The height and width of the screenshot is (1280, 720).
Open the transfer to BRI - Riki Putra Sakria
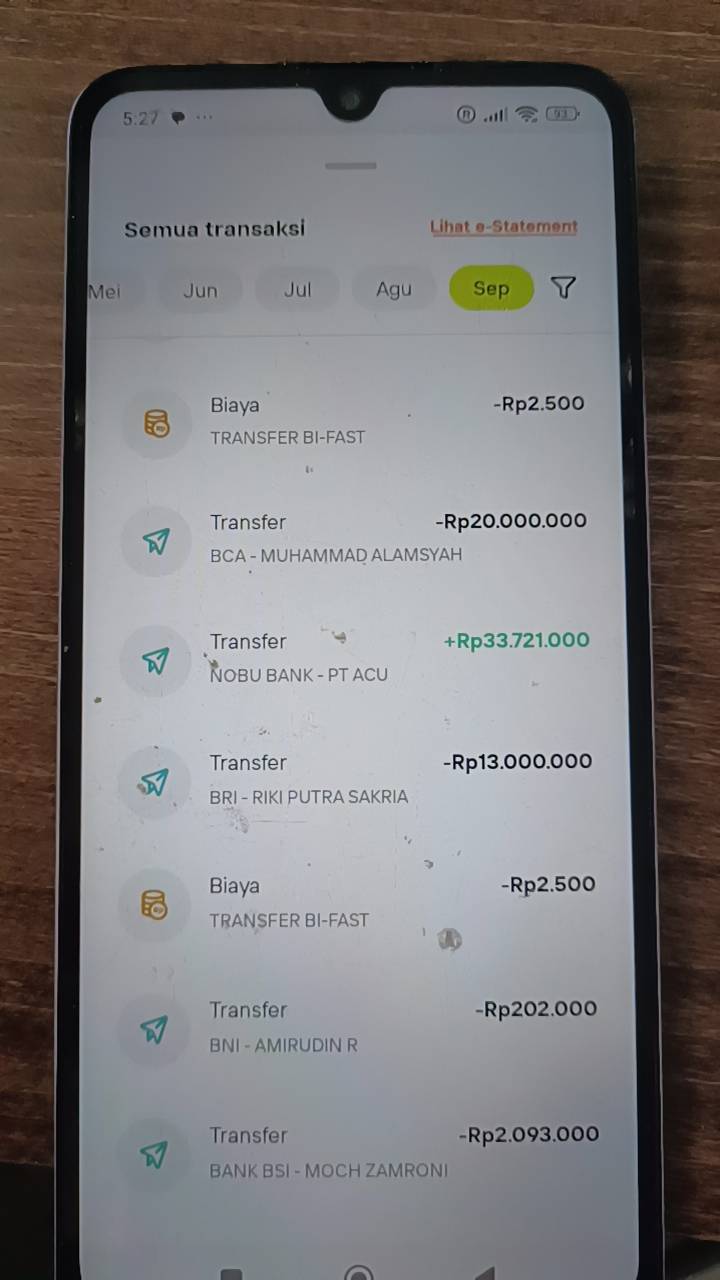[x=354, y=780]
